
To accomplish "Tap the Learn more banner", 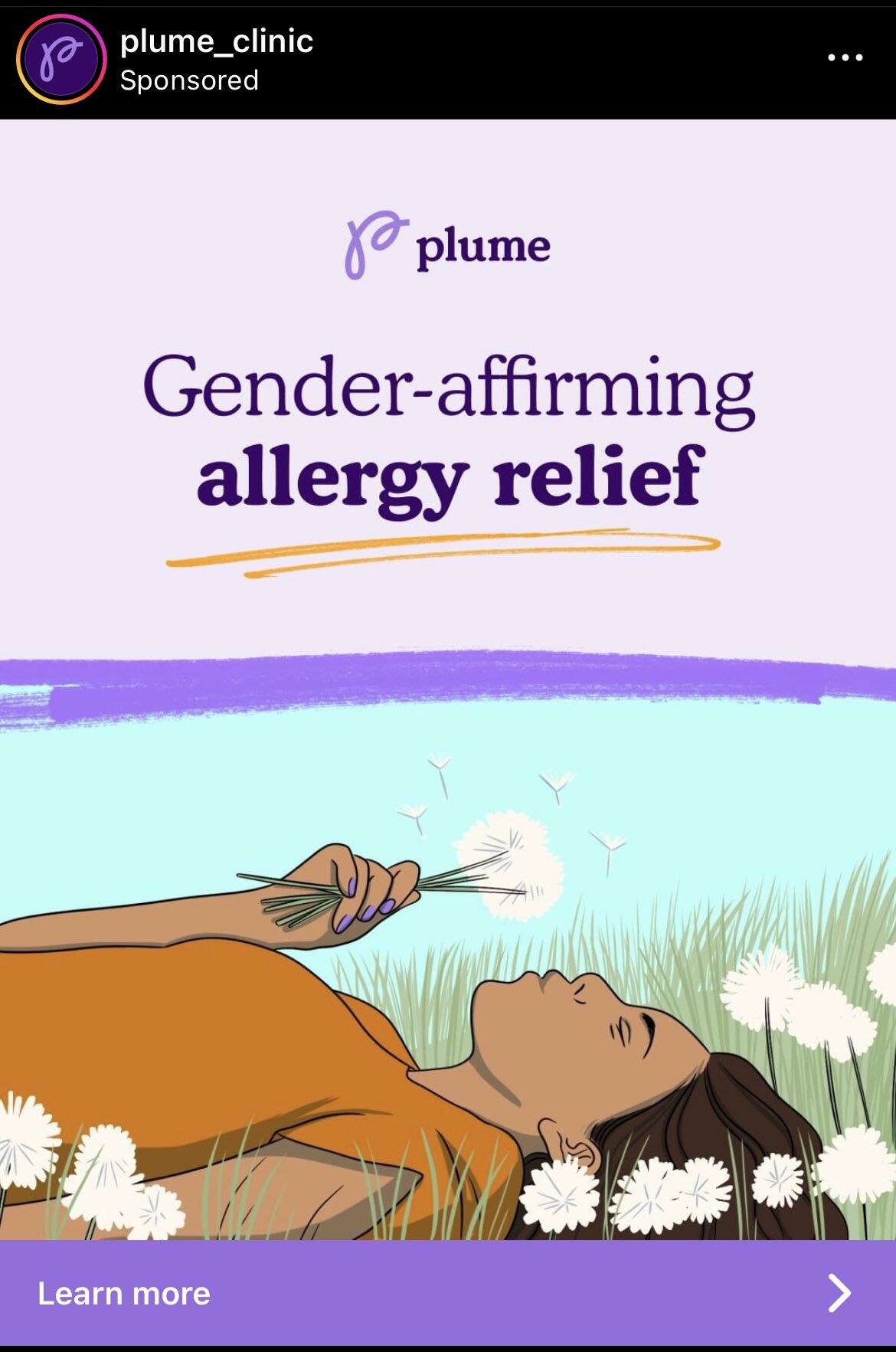I will point(447,1293).
